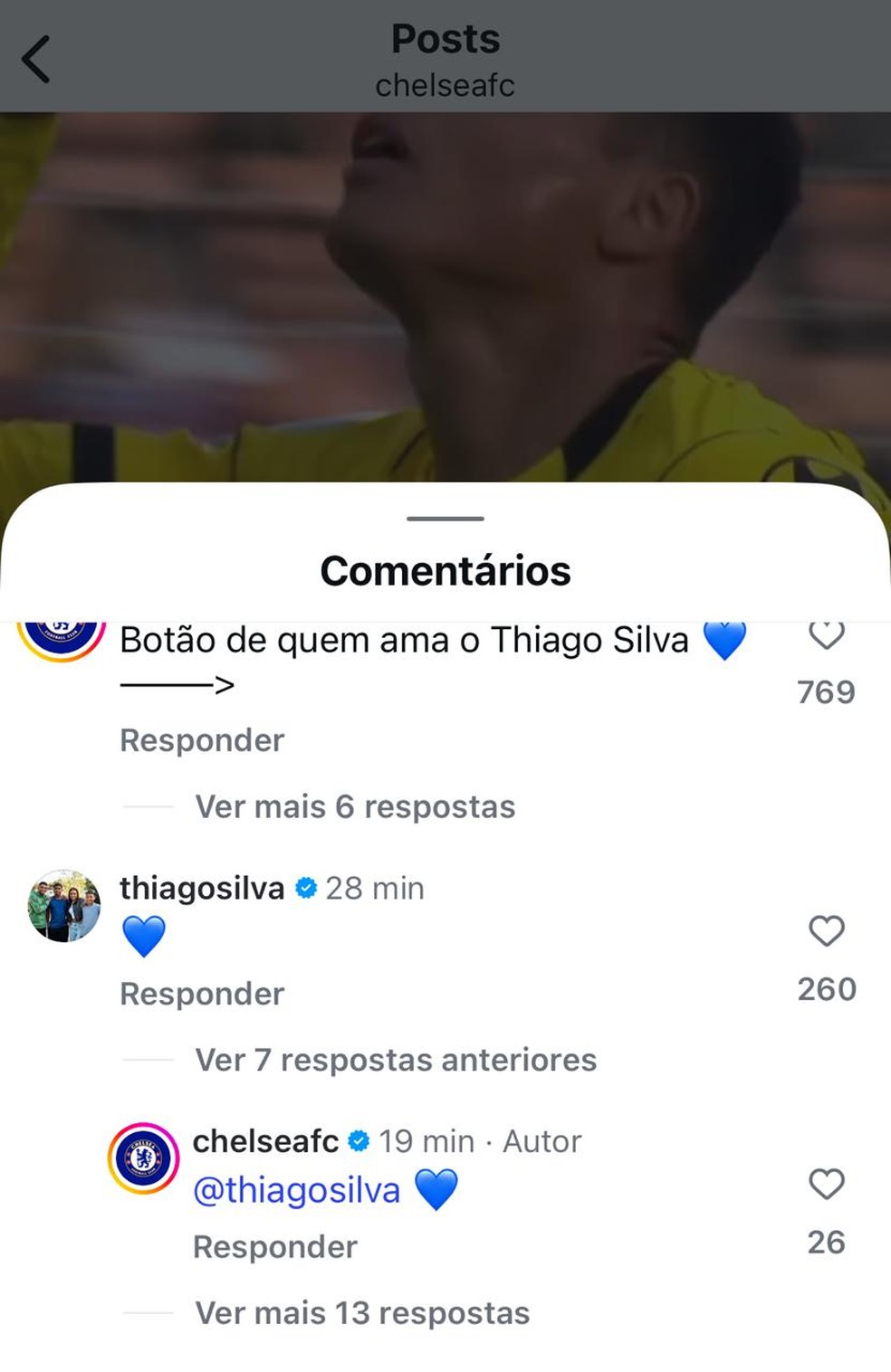Open chelseafc from the Posts header

[x=445, y=86]
